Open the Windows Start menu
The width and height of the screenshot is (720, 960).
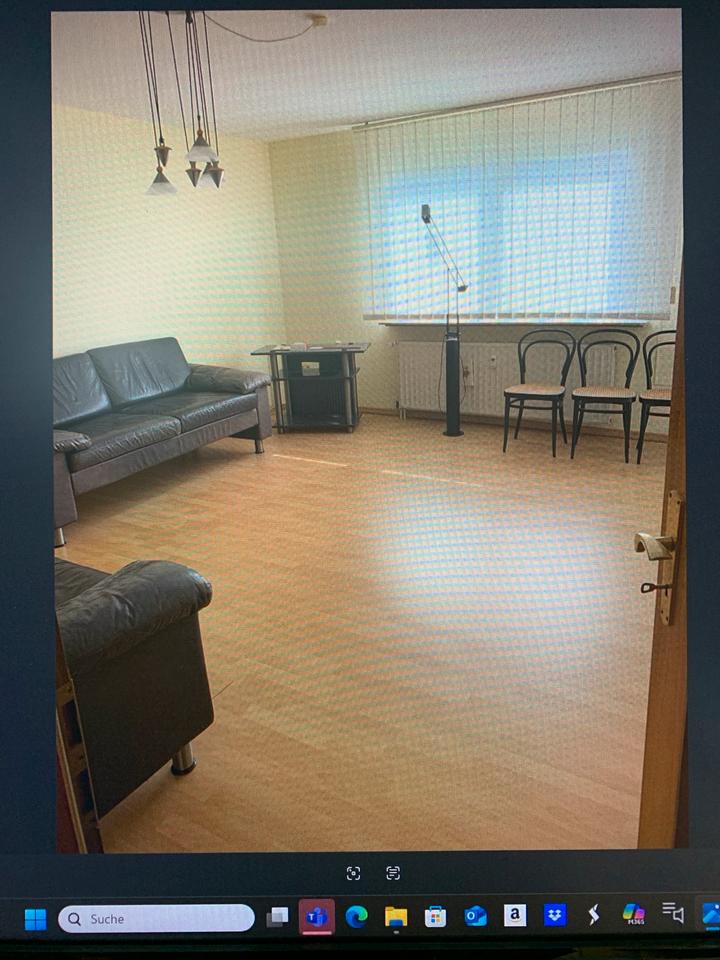click(35, 919)
